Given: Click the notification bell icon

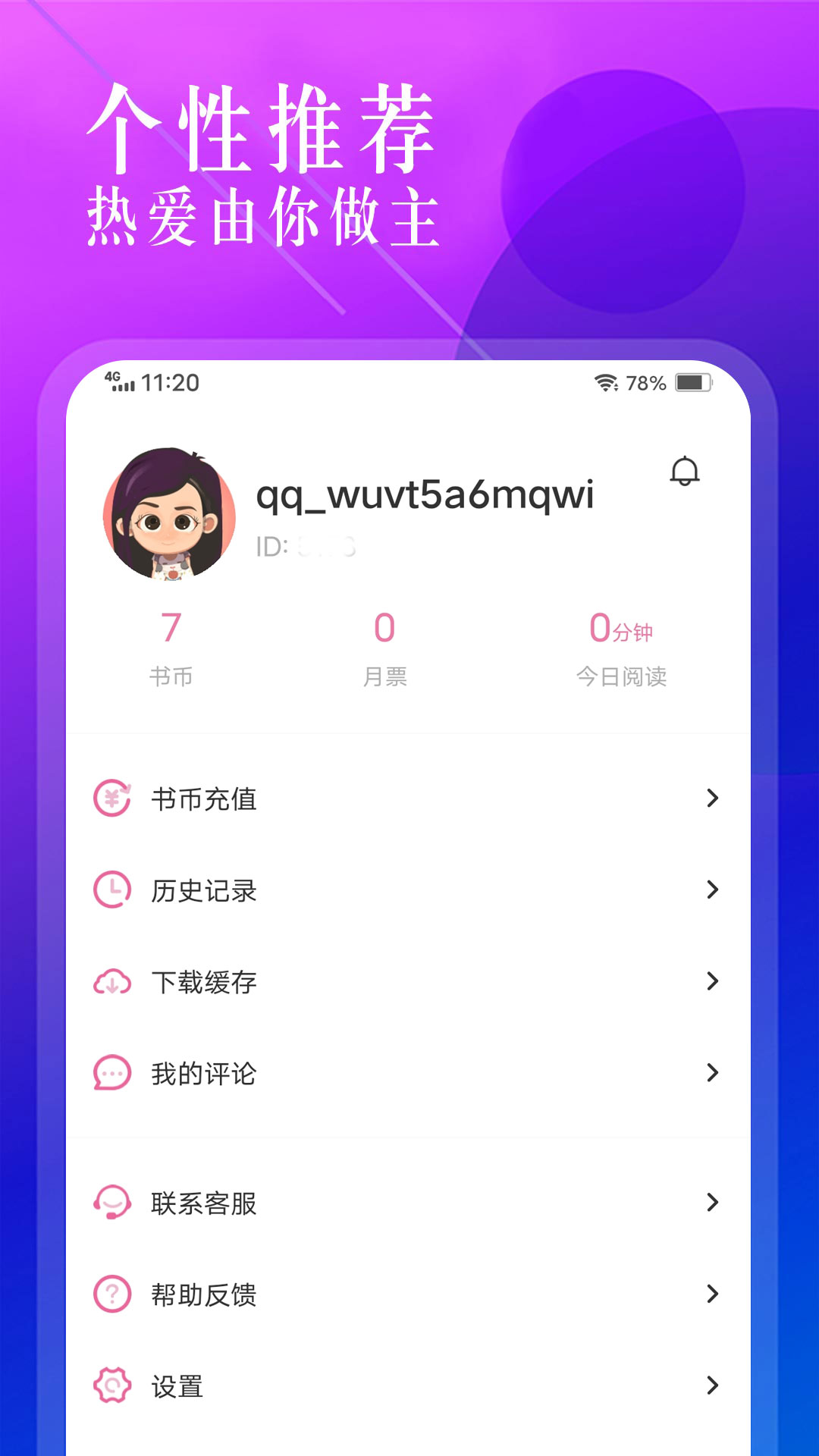Looking at the screenshot, I should point(685,470).
